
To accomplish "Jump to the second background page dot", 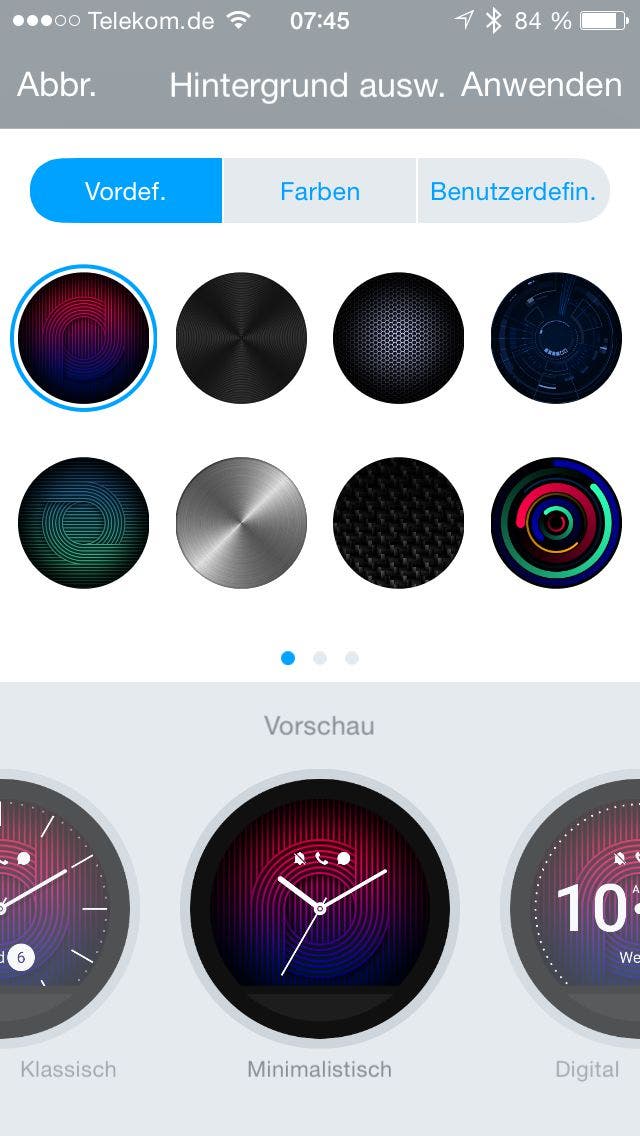I will coord(320,658).
